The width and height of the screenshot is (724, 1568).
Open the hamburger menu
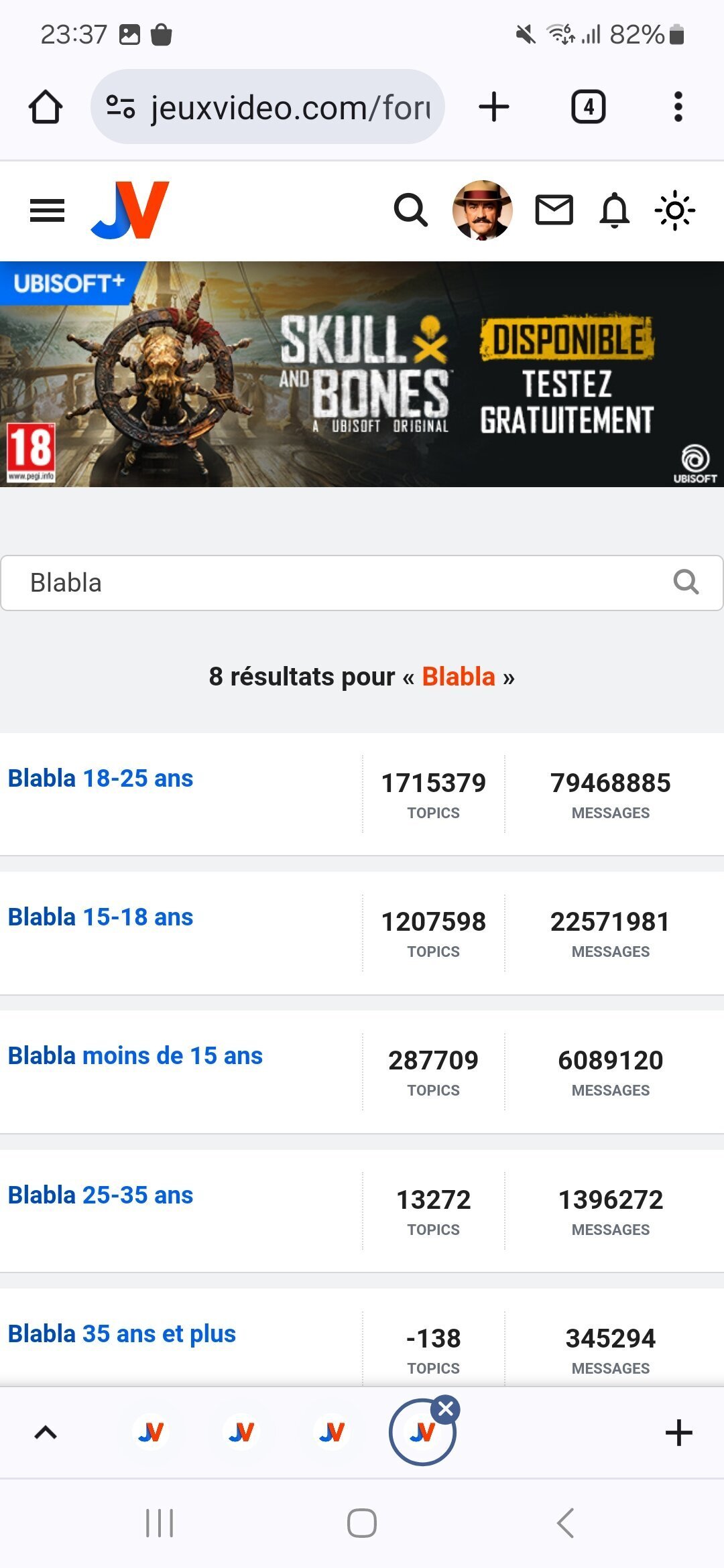tap(47, 211)
